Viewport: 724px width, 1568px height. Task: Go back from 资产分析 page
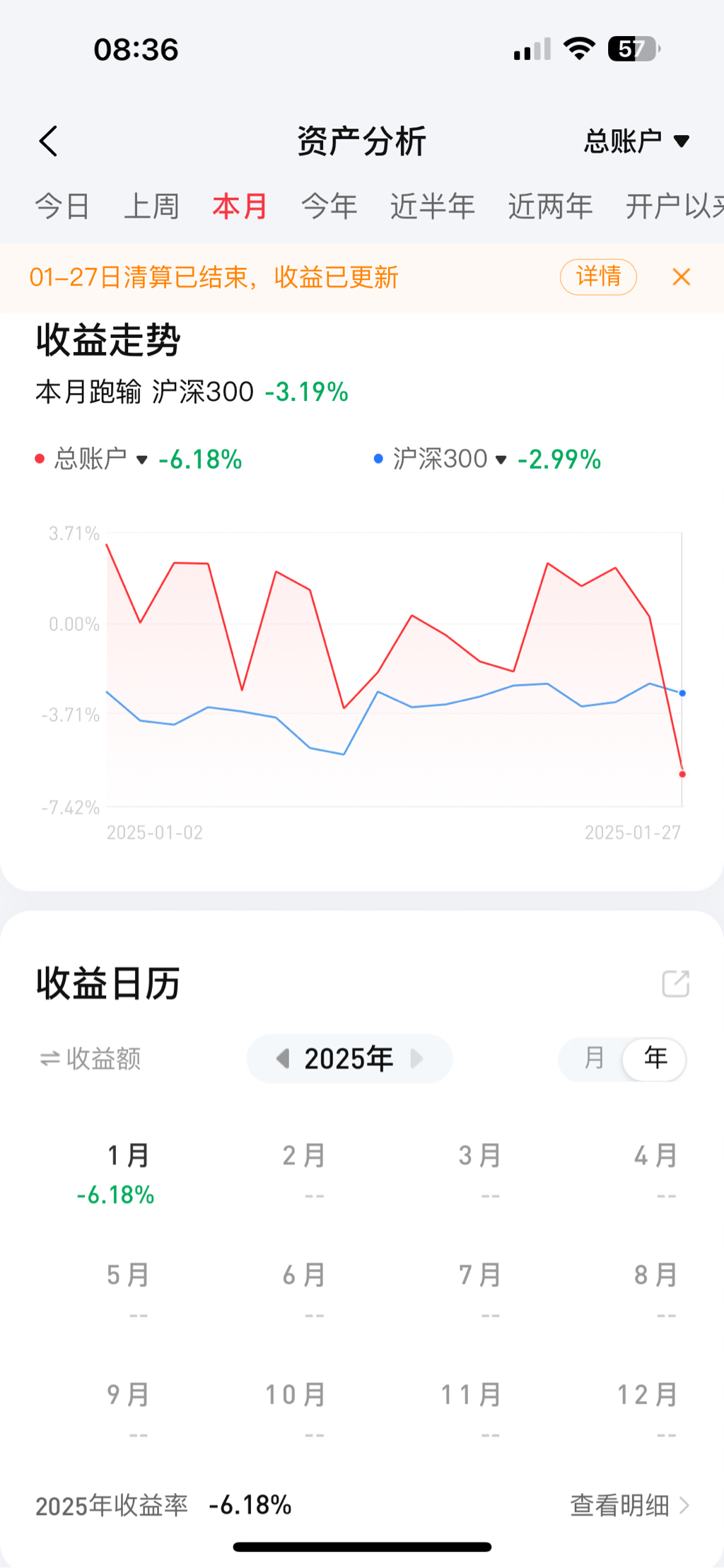coord(48,141)
